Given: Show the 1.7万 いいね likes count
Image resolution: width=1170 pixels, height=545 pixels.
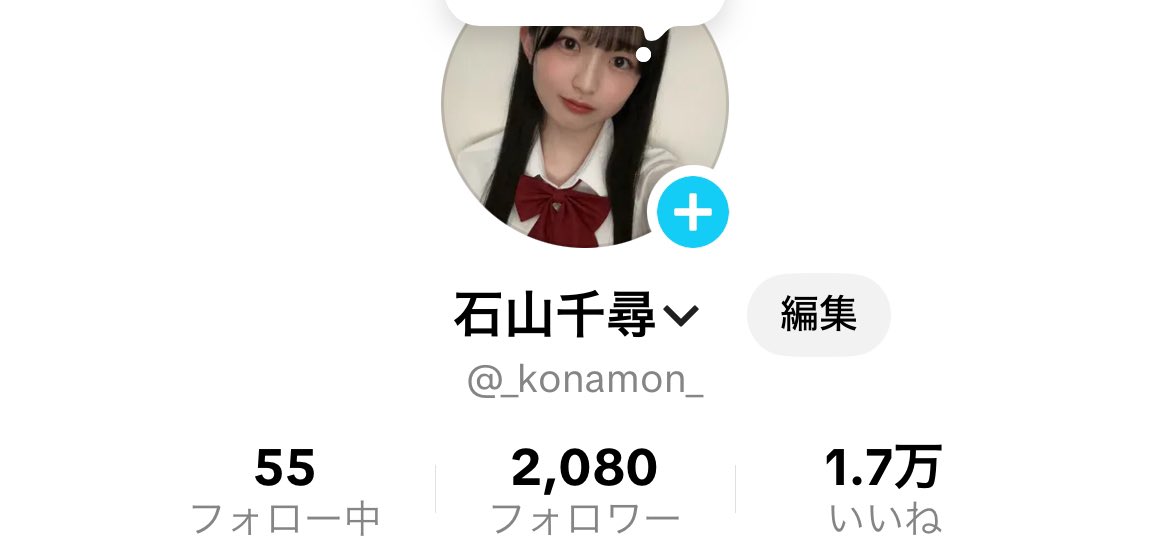Looking at the screenshot, I should point(884,490).
